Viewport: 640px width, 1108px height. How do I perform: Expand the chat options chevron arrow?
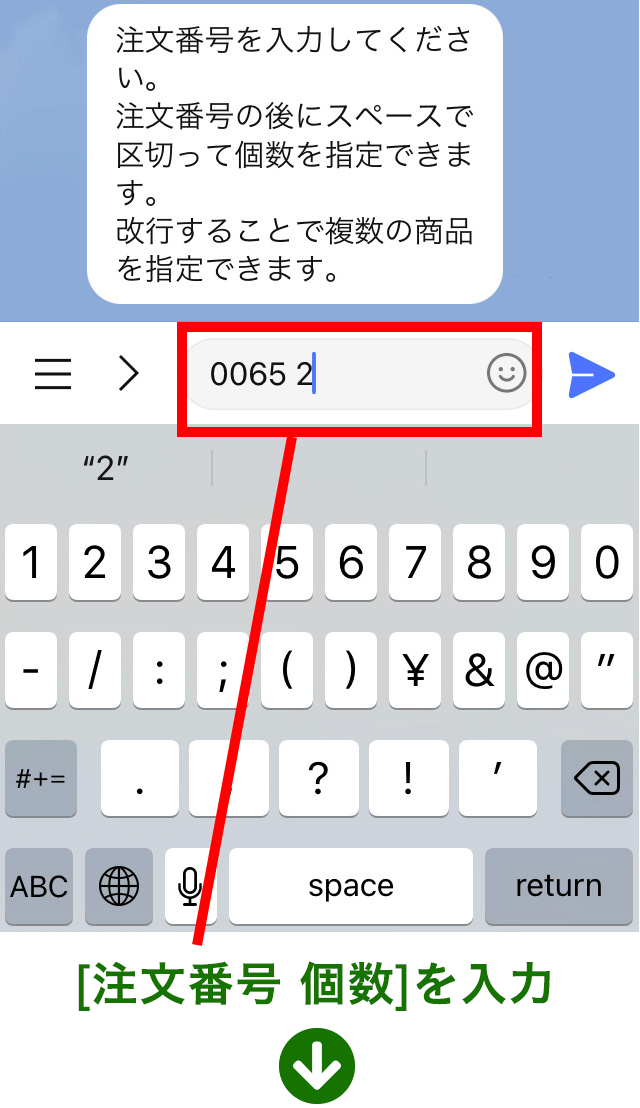click(128, 374)
